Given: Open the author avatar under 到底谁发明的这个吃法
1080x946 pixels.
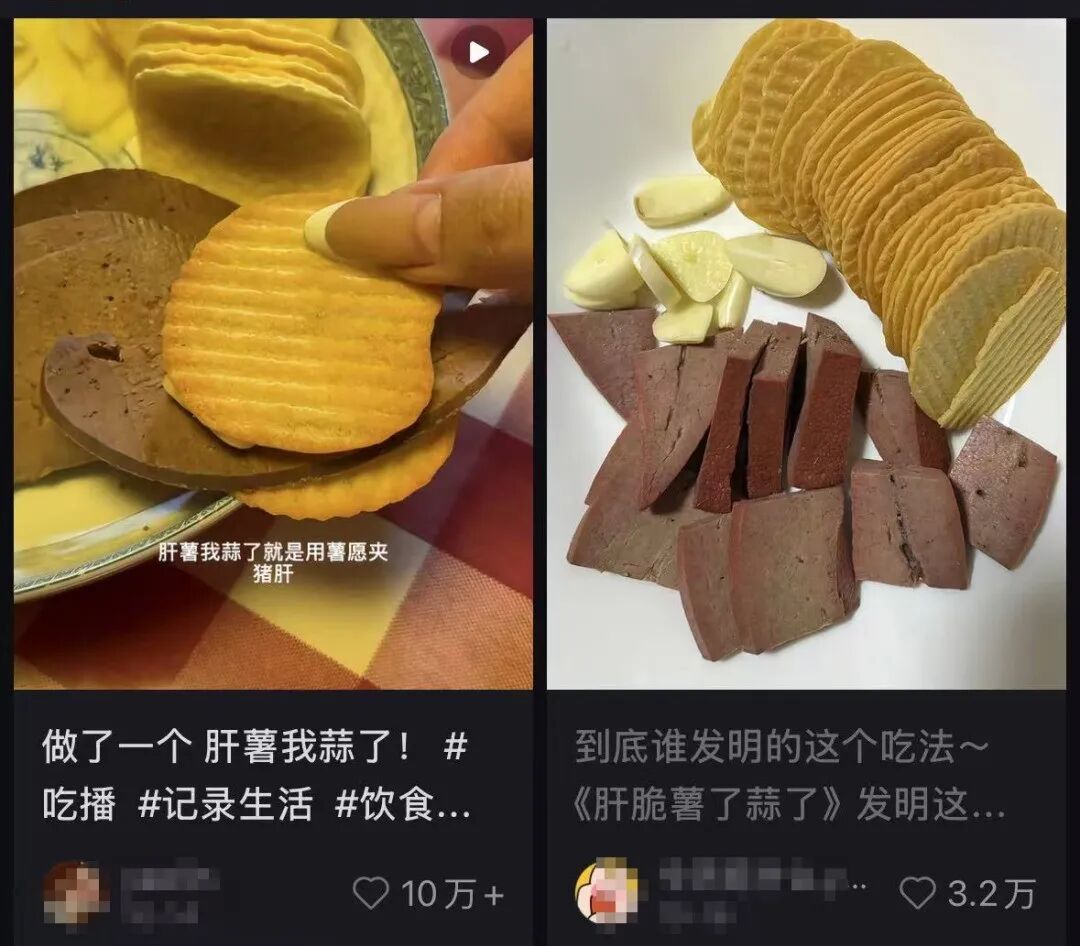Looking at the screenshot, I should 606,893.
